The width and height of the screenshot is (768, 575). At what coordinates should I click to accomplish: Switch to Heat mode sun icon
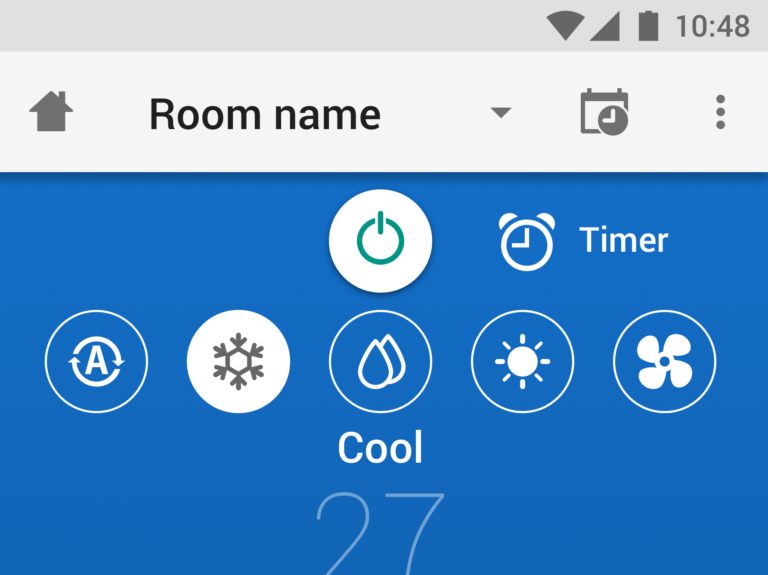point(523,361)
